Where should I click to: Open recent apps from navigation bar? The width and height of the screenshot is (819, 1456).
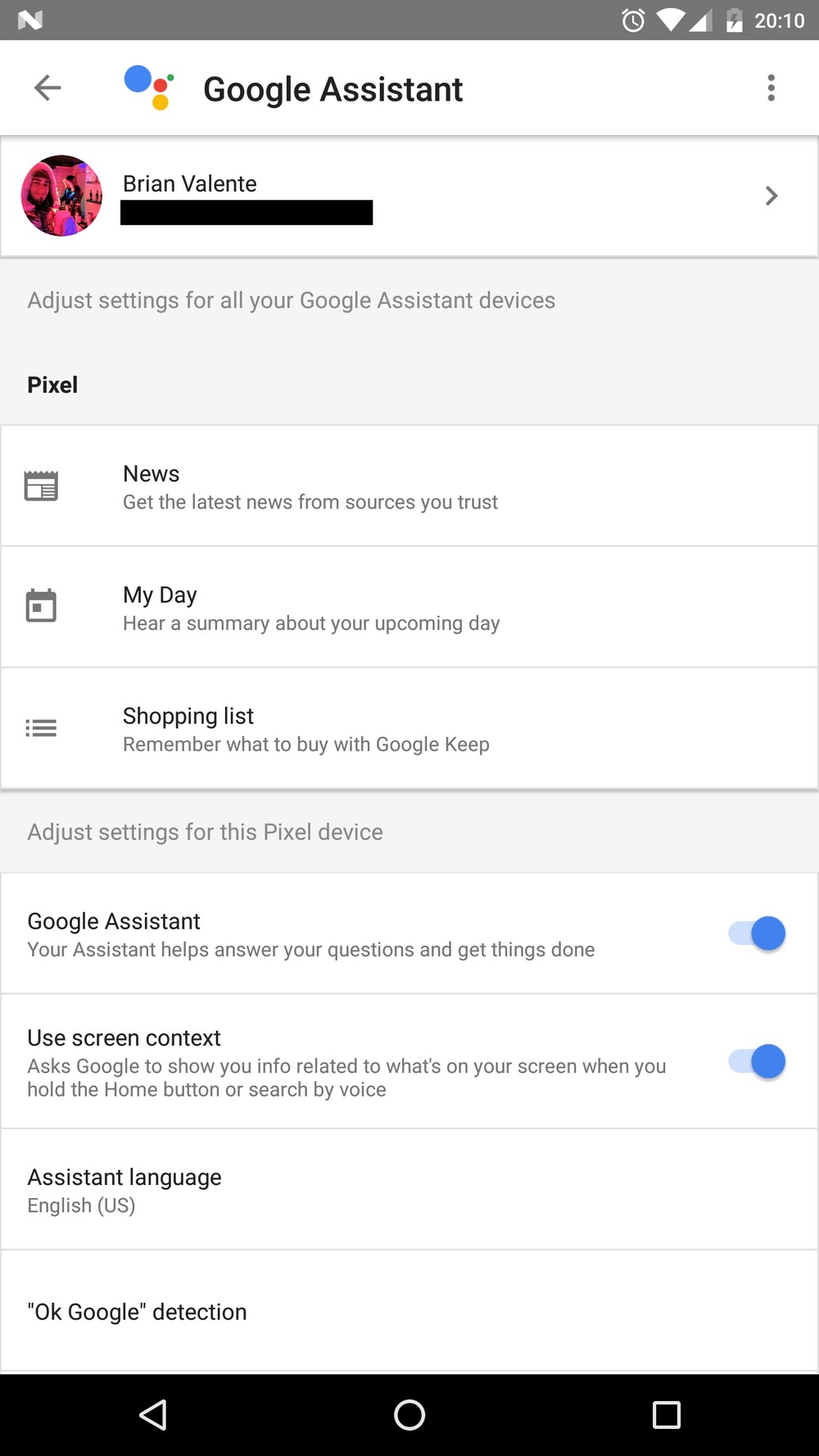click(666, 1414)
